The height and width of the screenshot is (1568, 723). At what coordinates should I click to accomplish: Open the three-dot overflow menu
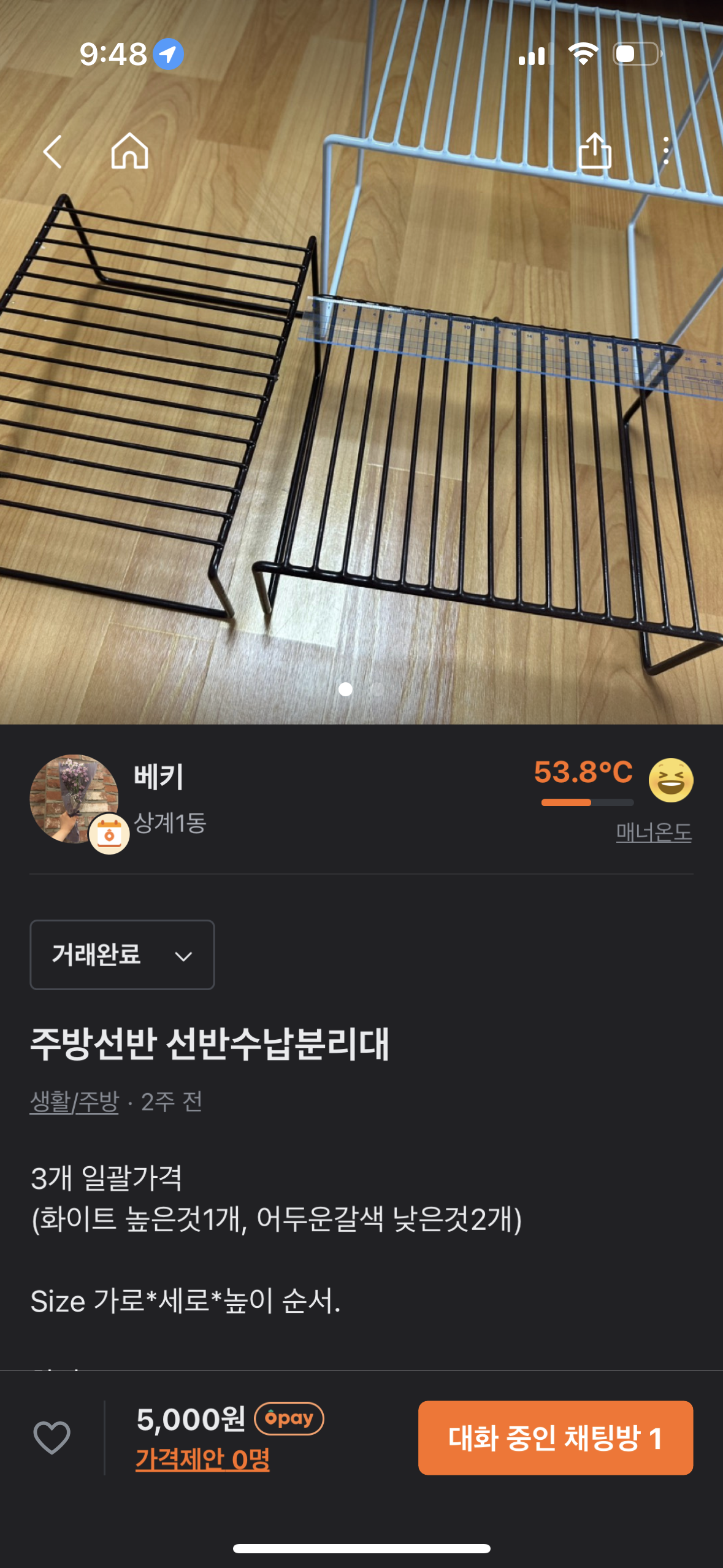[666, 151]
